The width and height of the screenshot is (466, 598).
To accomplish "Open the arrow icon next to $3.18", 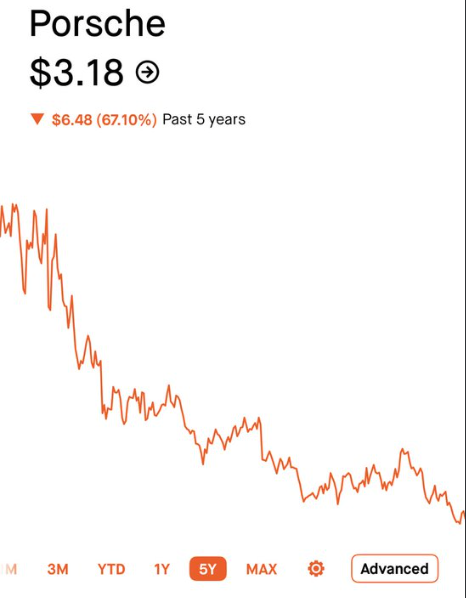I will (148, 72).
